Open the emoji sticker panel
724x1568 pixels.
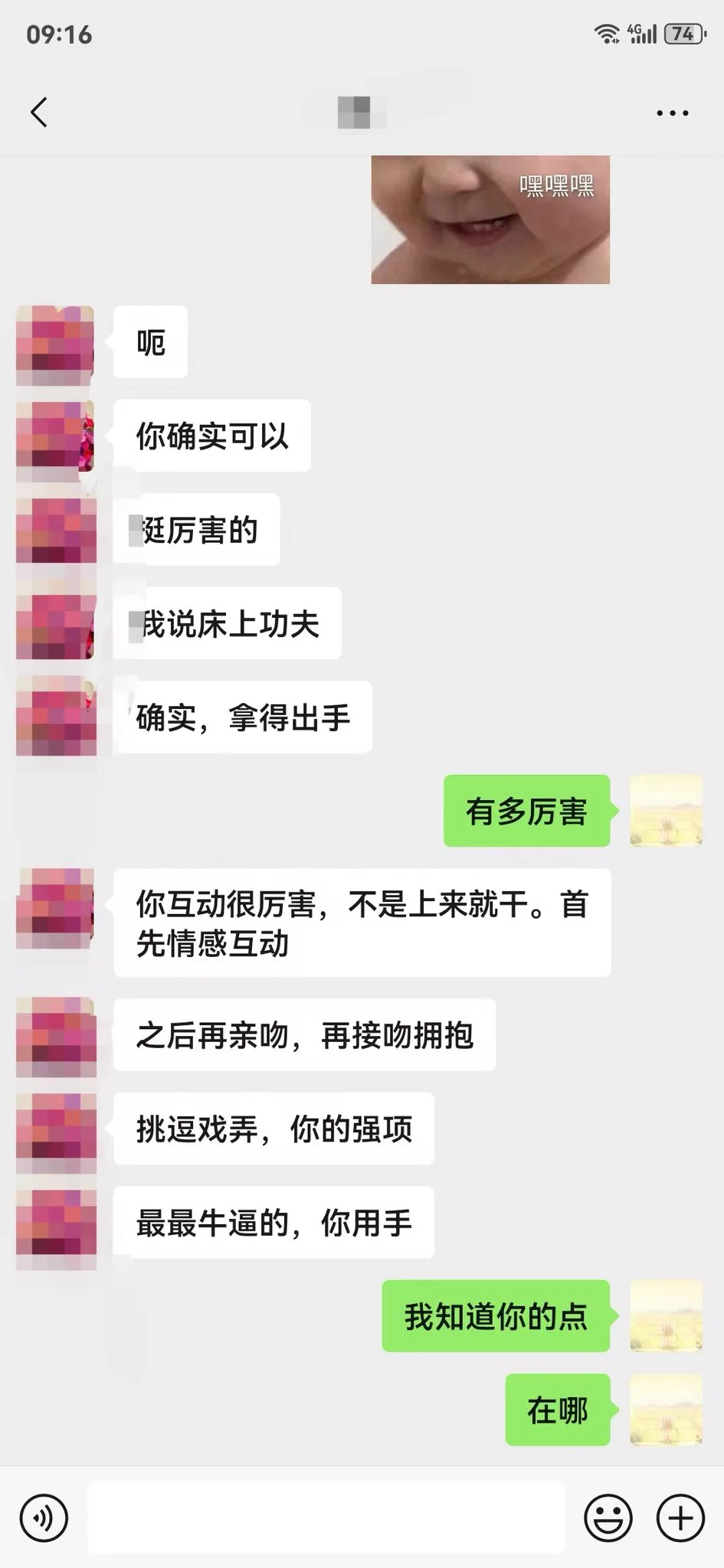tap(608, 1517)
